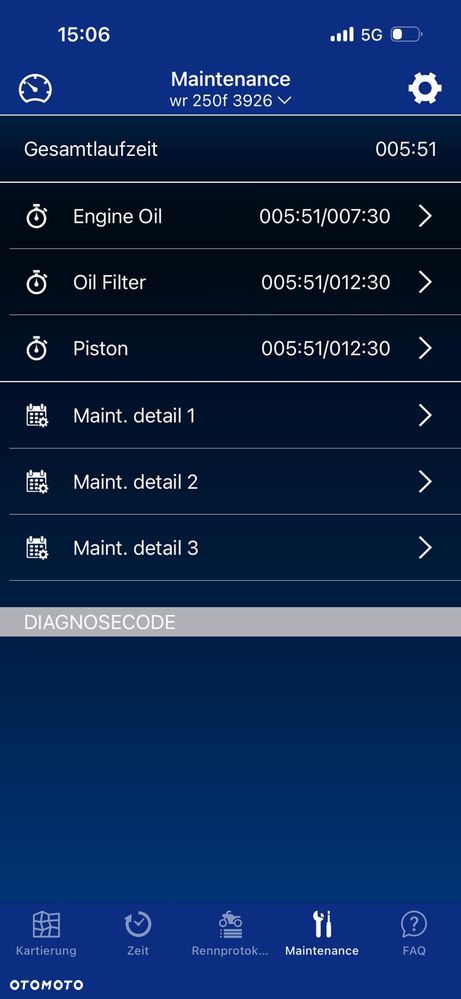461x999 pixels.
Task: Go to the Rennprotokoll tab
Action: [x=230, y=934]
